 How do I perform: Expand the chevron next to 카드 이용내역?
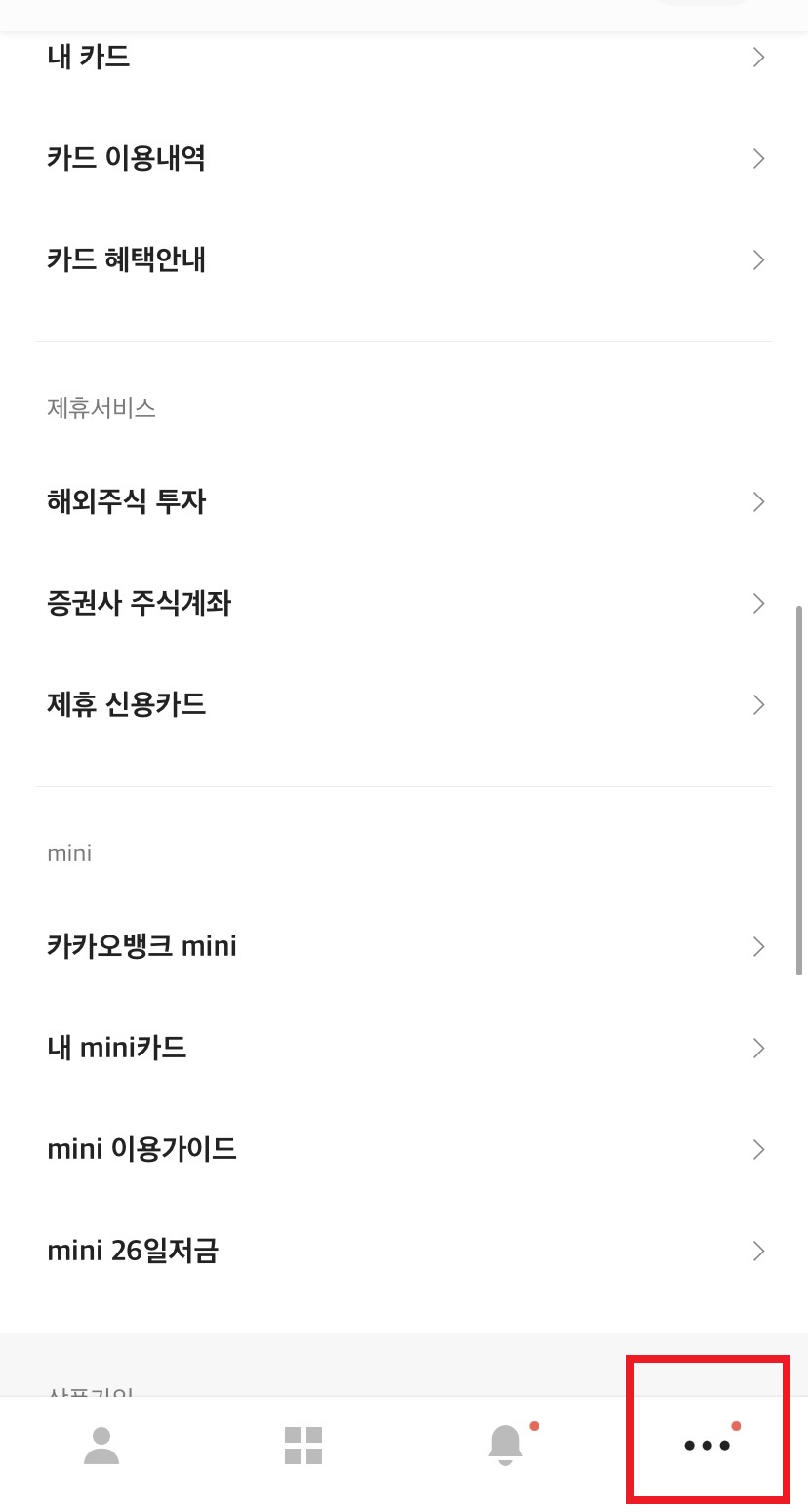coord(758,158)
